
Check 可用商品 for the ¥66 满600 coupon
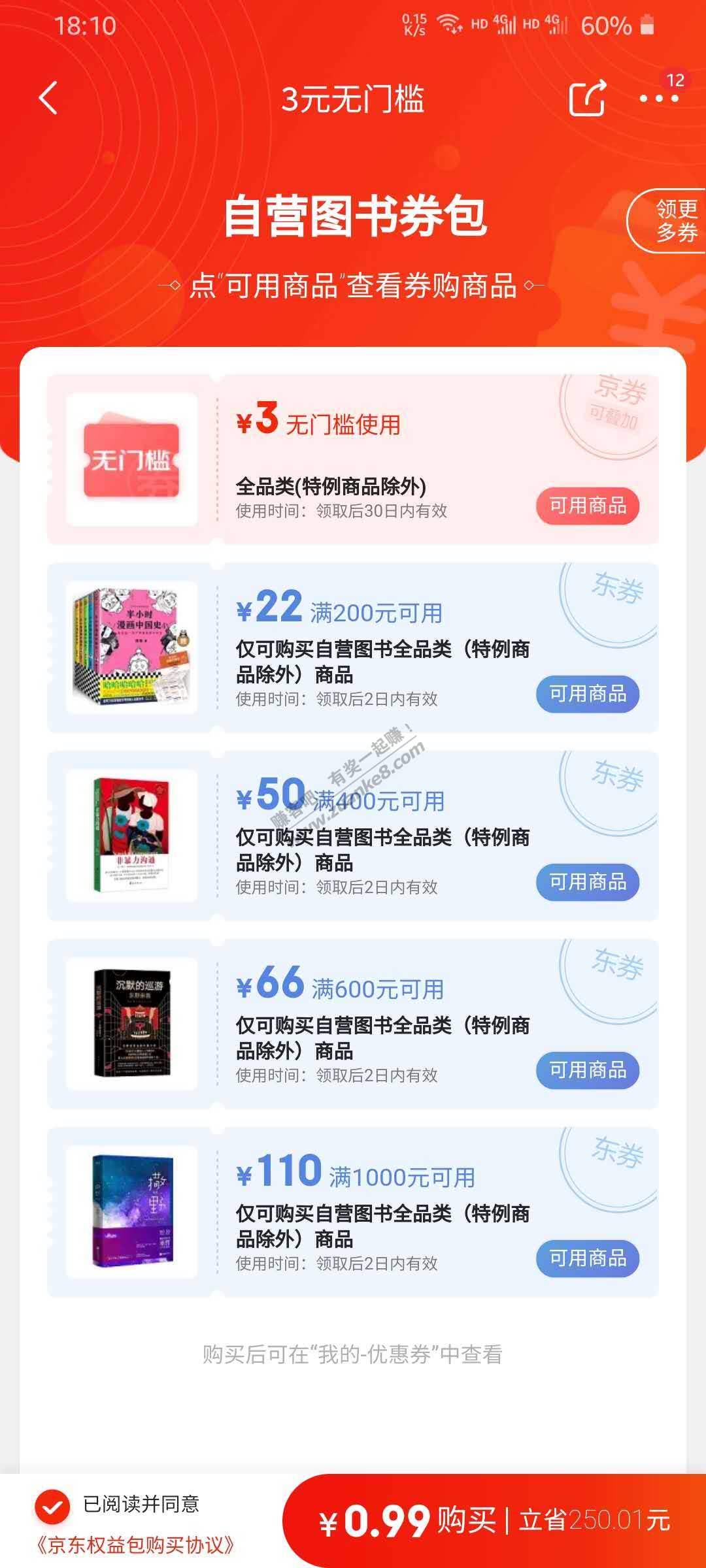click(x=587, y=1070)
